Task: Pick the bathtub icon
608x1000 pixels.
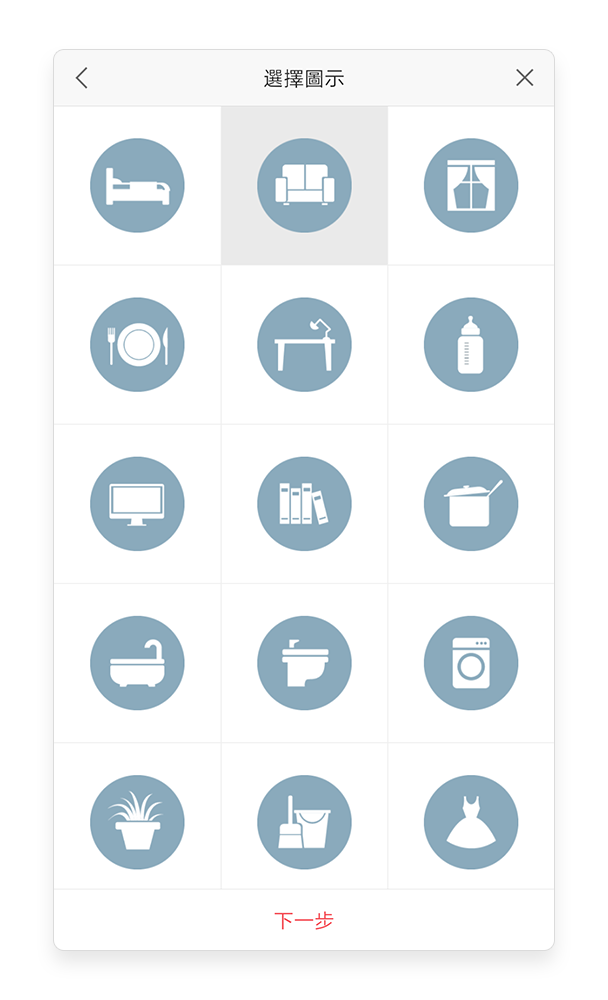Action: point(137,663)
